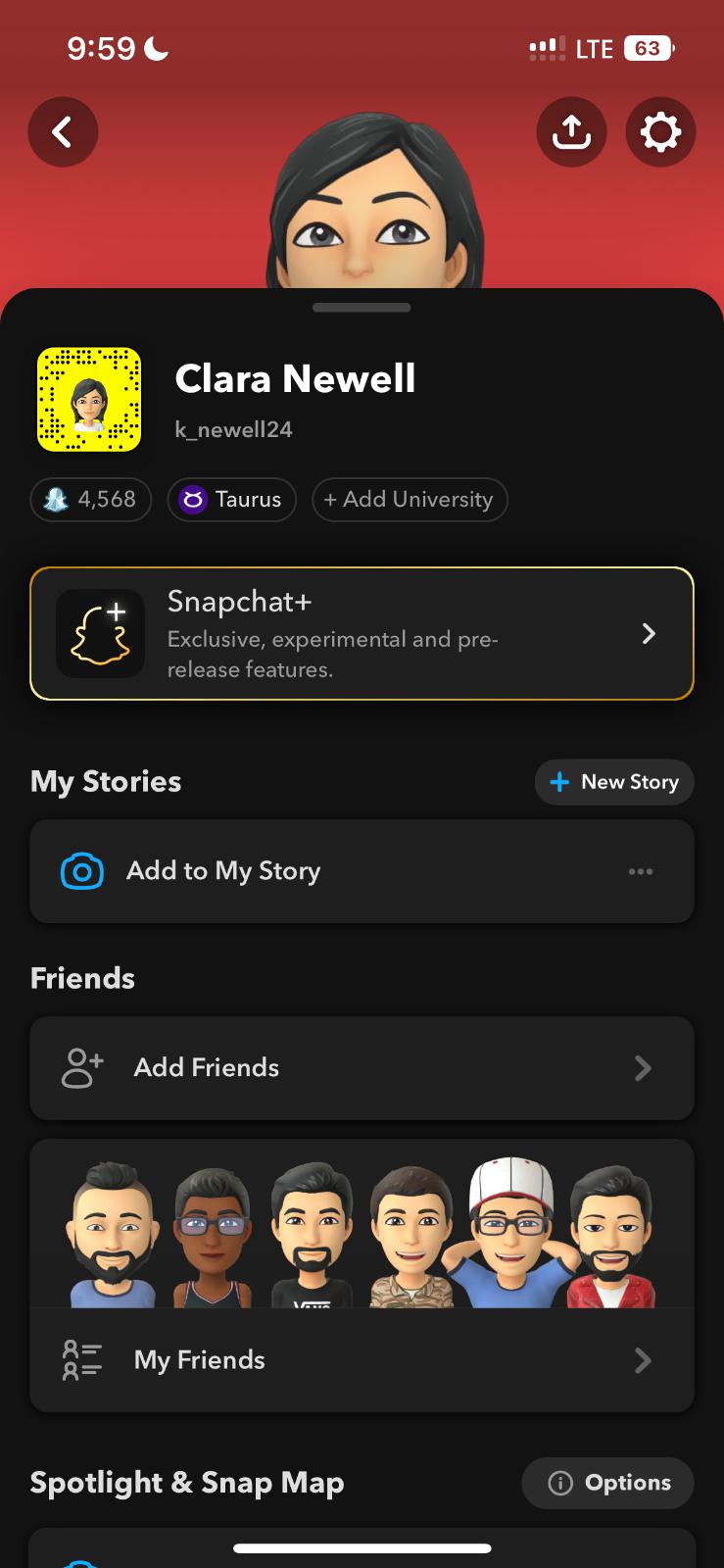Go back using the top-left arrow
The image size is (724, 1568).
(63, 131)
